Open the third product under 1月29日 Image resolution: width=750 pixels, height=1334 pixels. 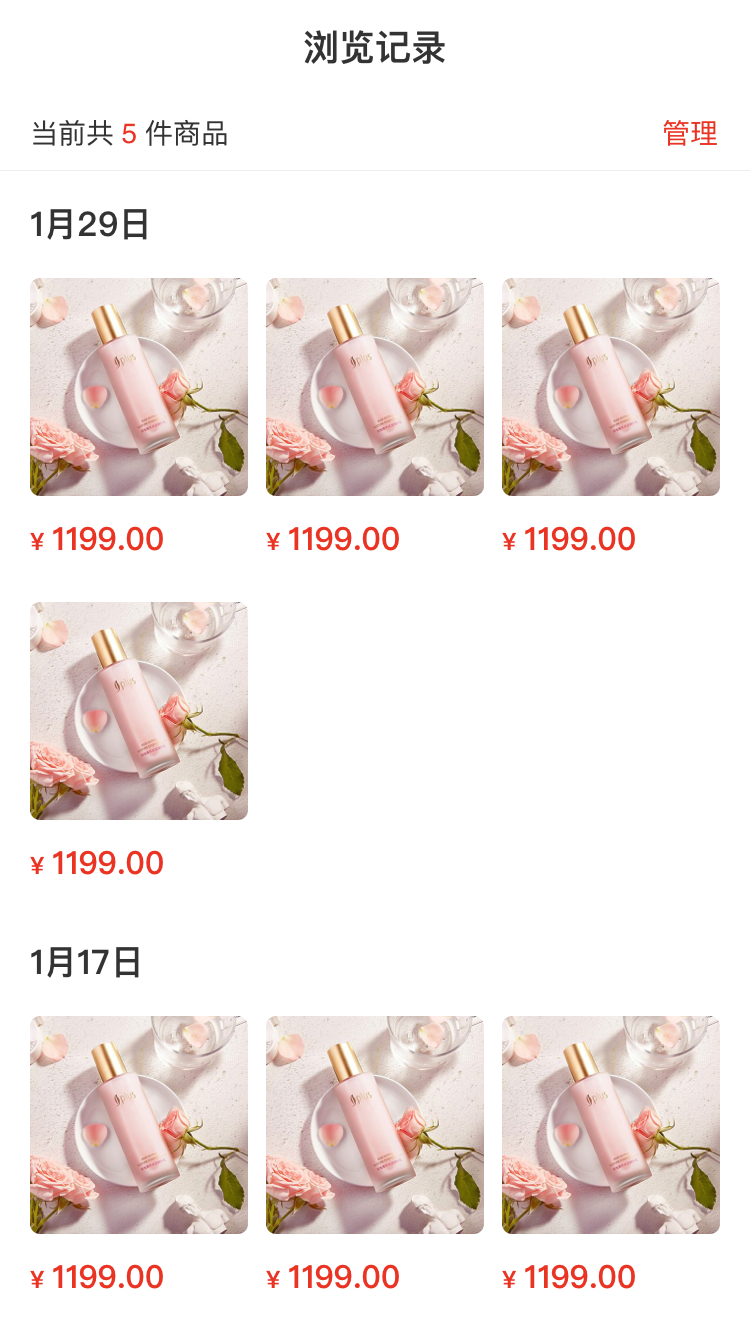[x=611, y=387]
